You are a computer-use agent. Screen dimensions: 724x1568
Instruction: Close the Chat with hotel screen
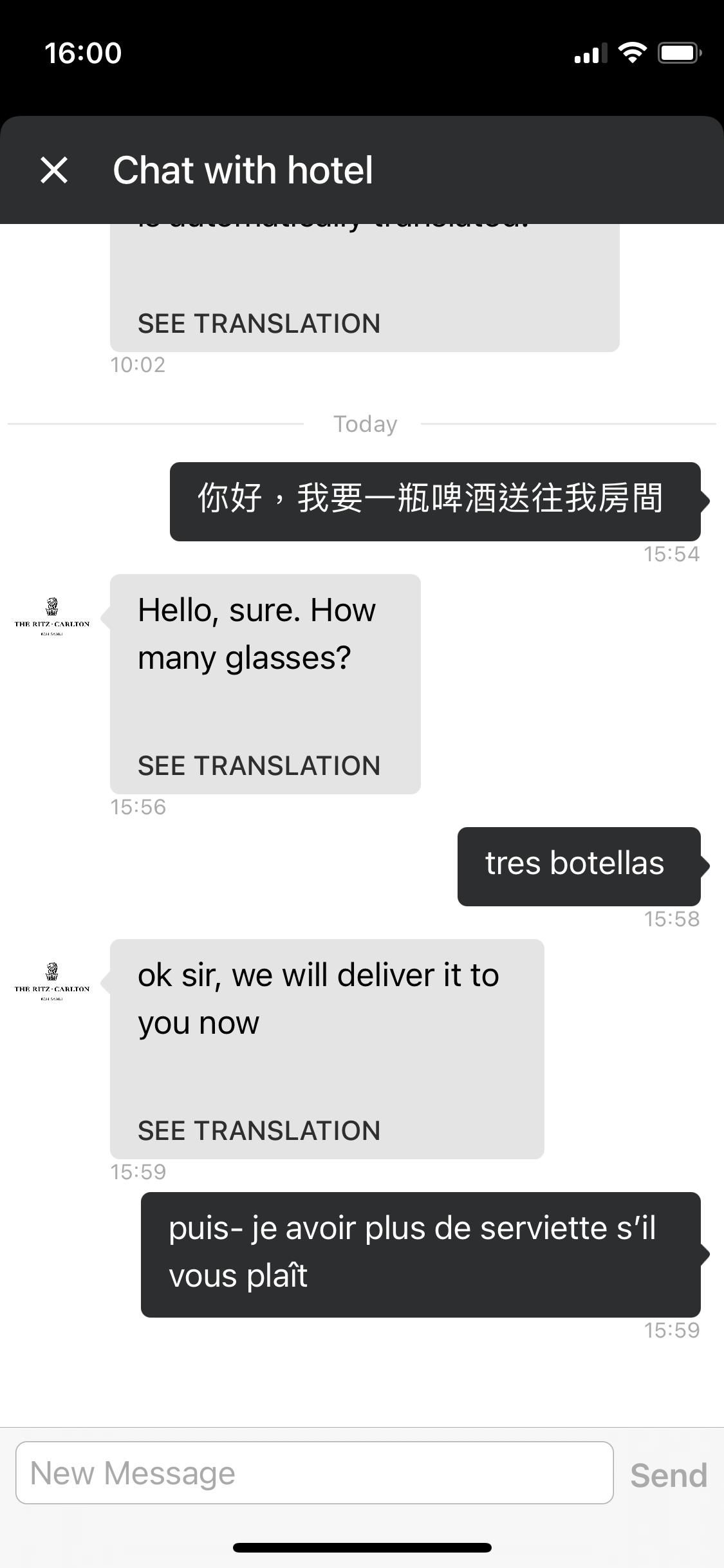(54, 171)
